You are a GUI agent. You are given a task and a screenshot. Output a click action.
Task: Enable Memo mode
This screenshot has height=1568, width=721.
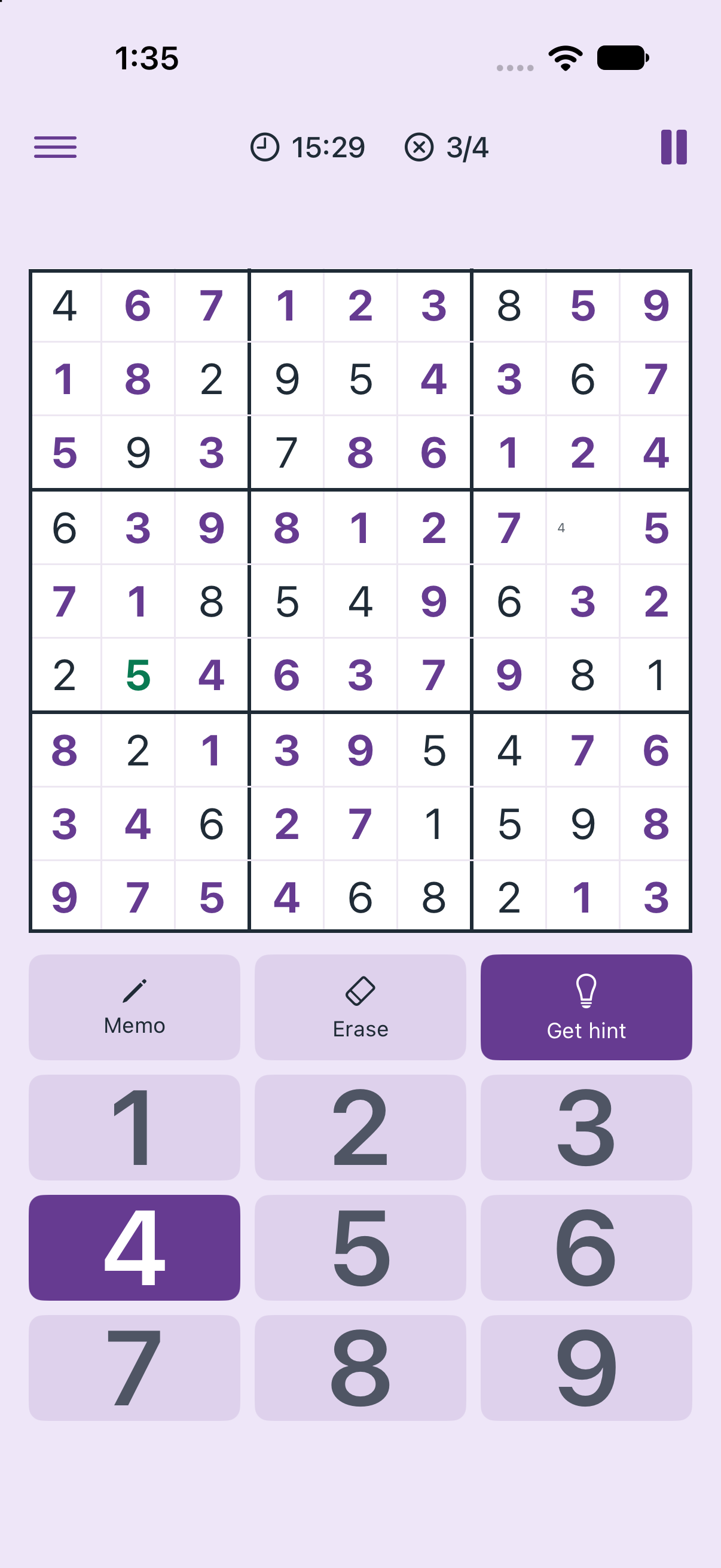(135, 1007)
